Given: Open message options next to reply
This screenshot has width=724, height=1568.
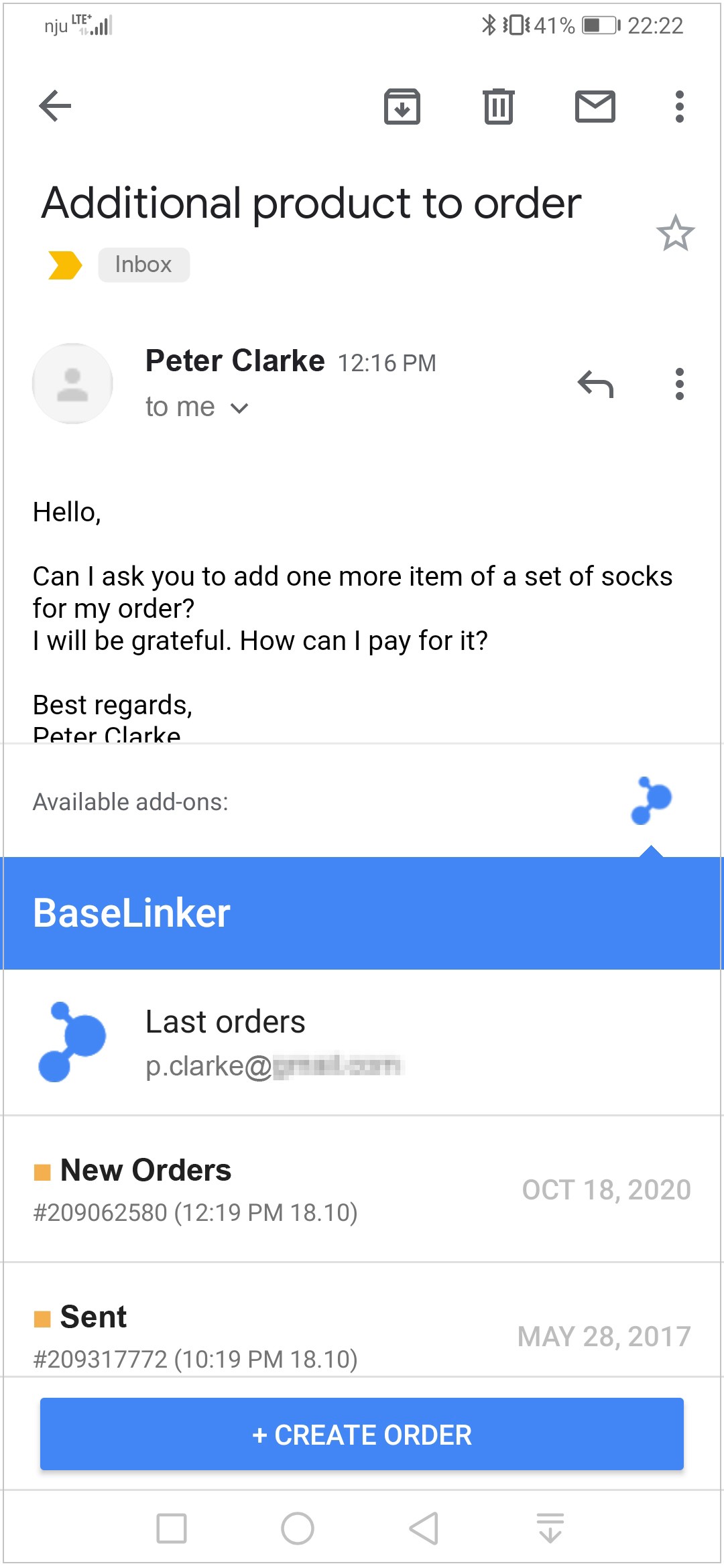Looking at the screenshot, I should point(679,385).
